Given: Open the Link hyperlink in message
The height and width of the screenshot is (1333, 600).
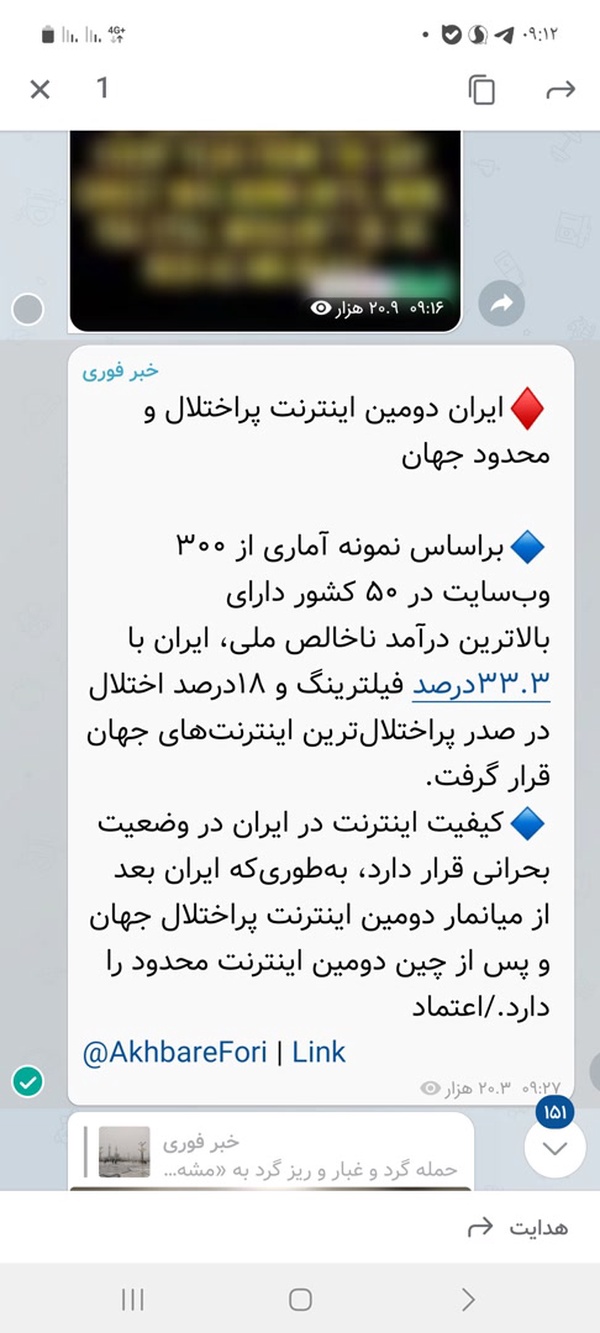Looking at the screenshot, I should pyautogui.click(x=319, y=1051).
